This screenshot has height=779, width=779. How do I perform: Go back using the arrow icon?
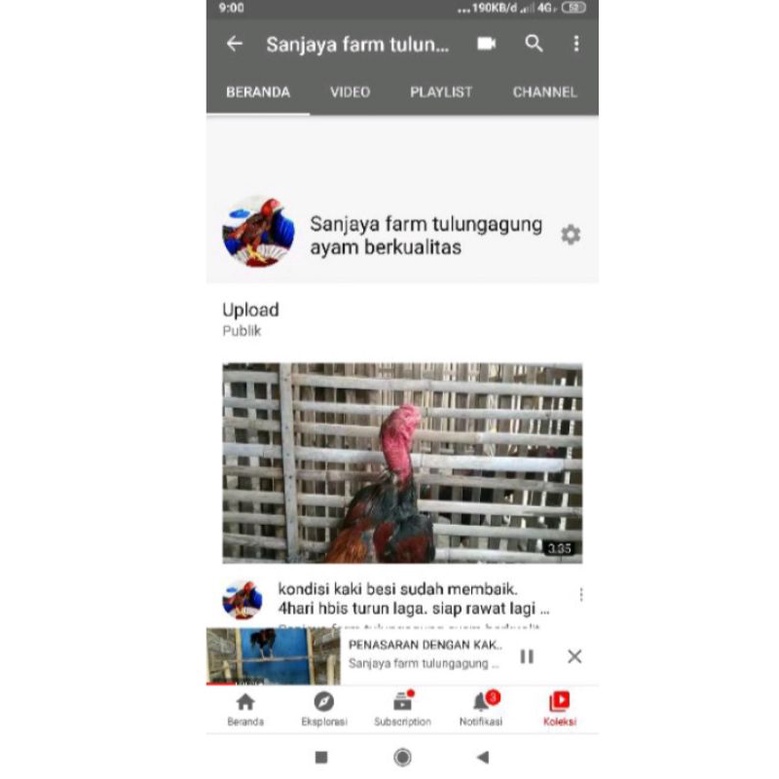[x=234, y=44]
